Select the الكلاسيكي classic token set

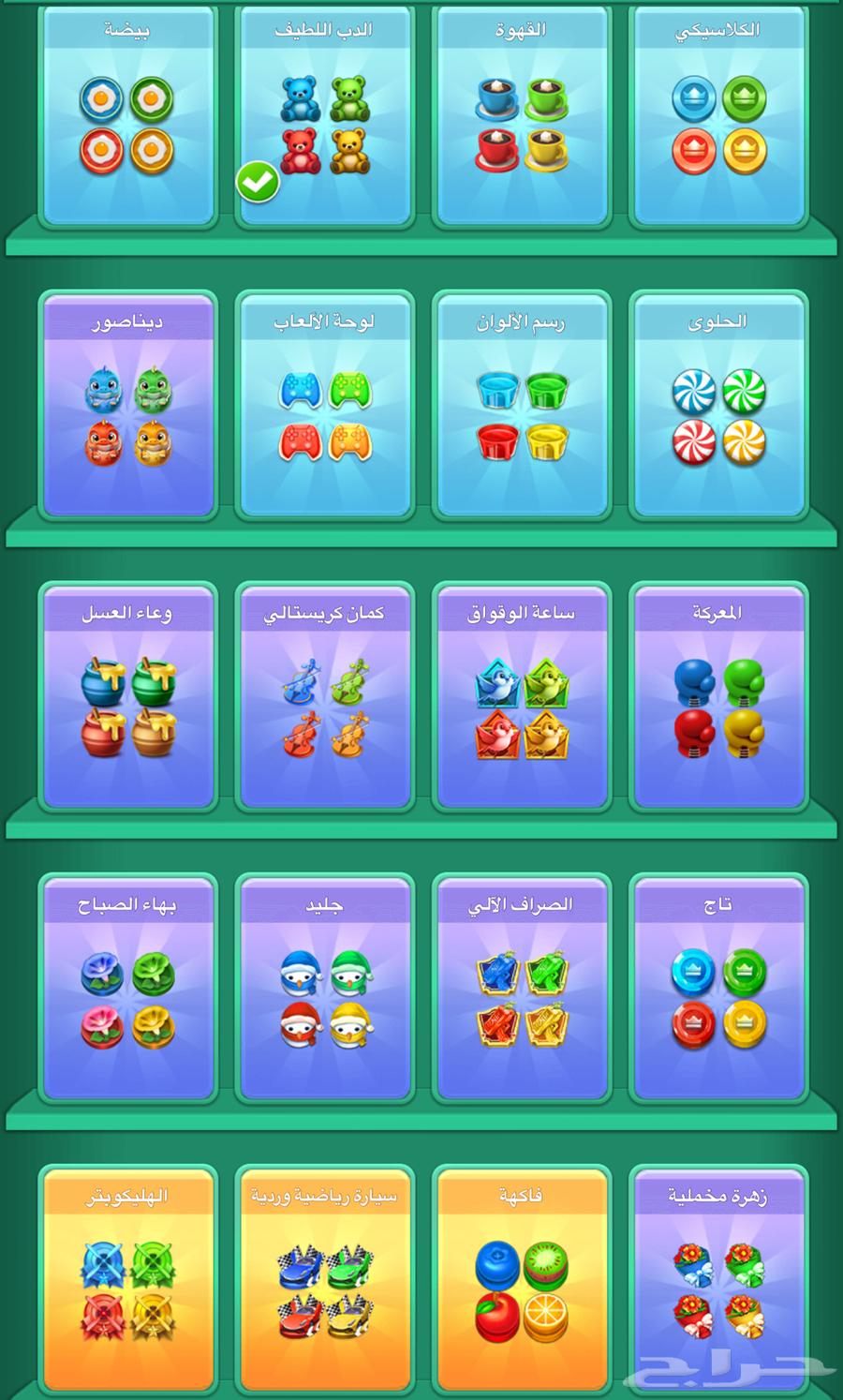pyautogui.click(x=718, y=122)
